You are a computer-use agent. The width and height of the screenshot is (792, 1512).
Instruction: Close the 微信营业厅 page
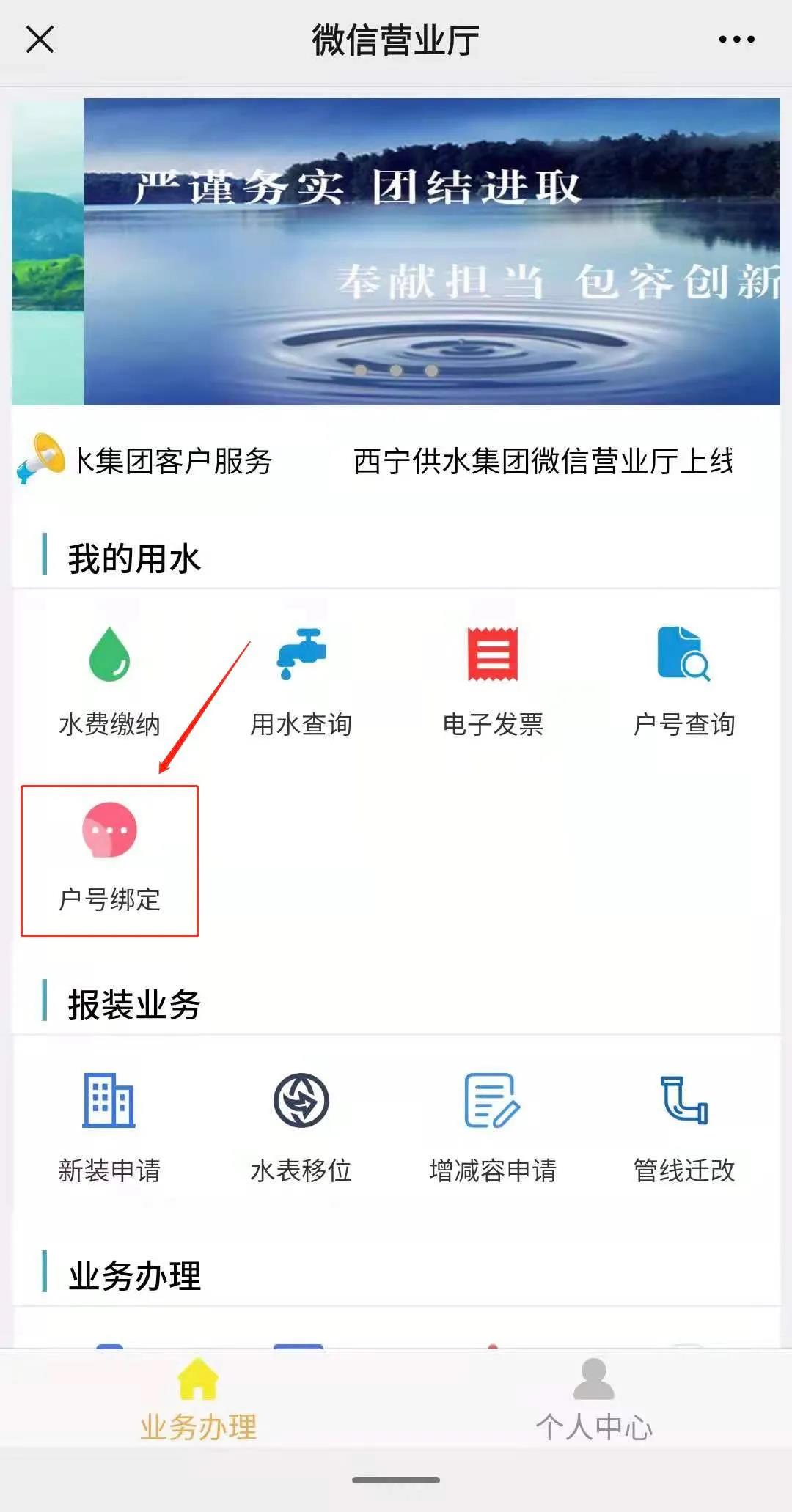click(40, 40)
